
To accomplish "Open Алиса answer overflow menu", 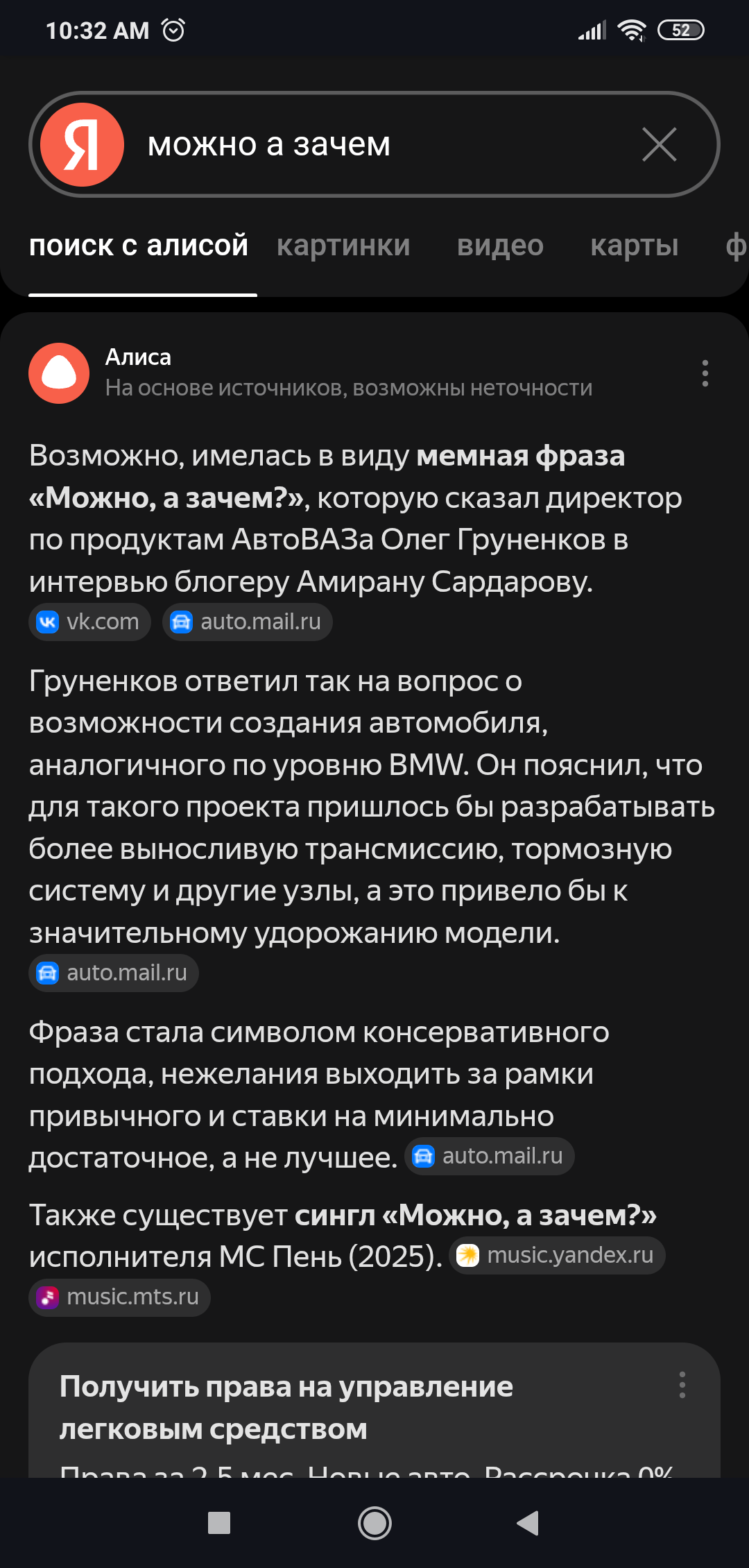I will [705, 373].
